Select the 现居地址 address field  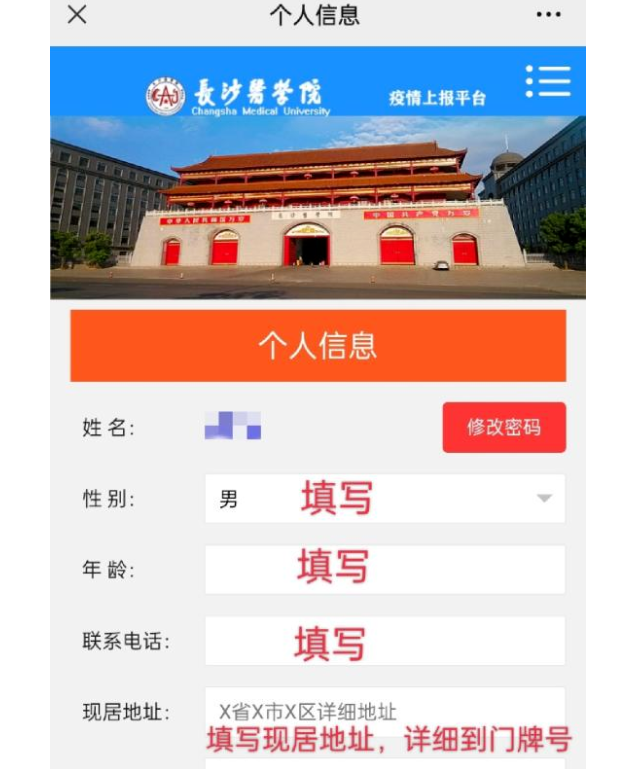click(384, 711)
